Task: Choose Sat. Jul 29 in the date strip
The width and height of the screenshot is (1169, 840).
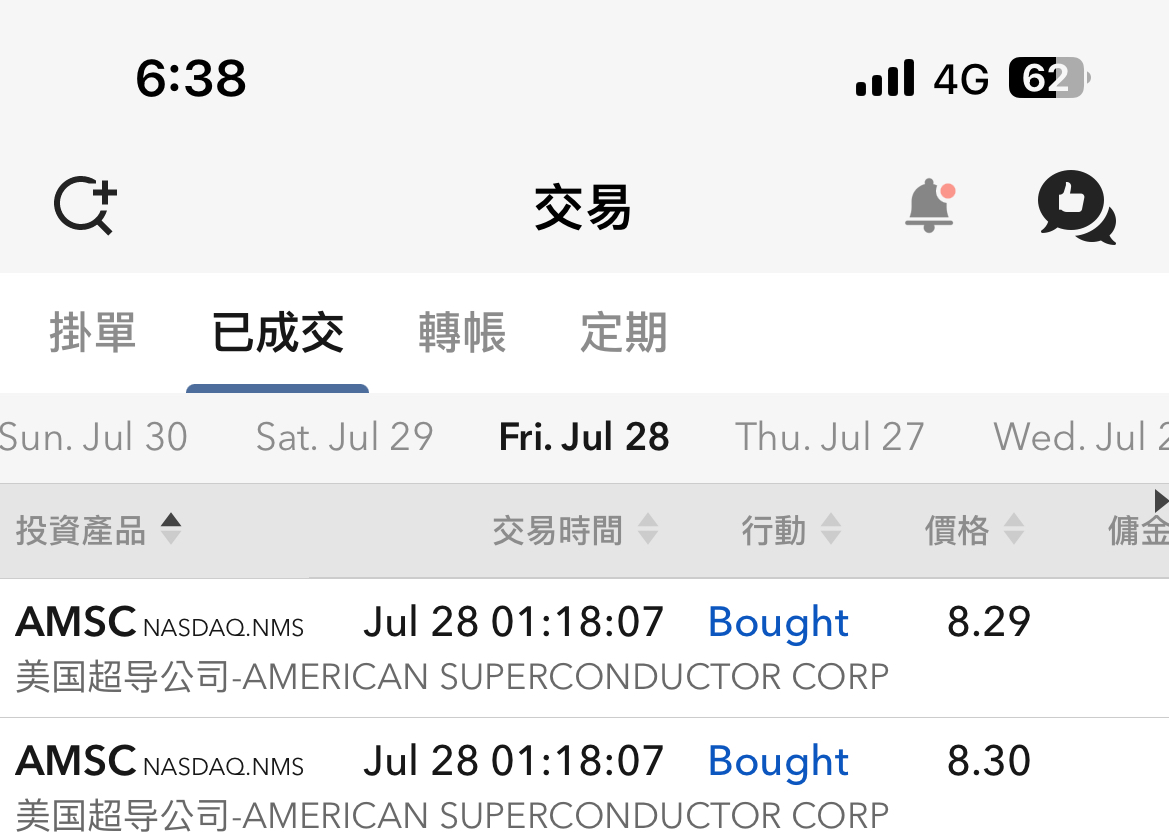Action: click(344, 437)
